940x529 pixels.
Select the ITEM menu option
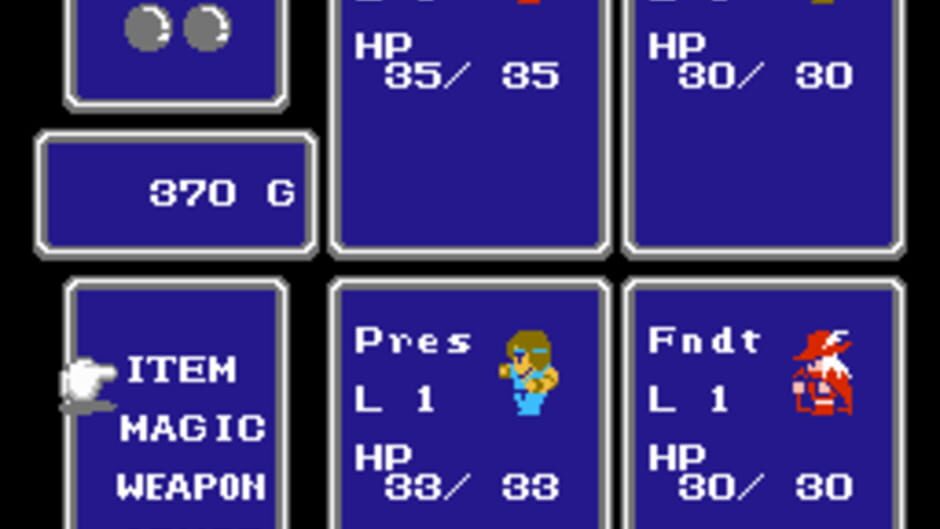pos(181,371)
